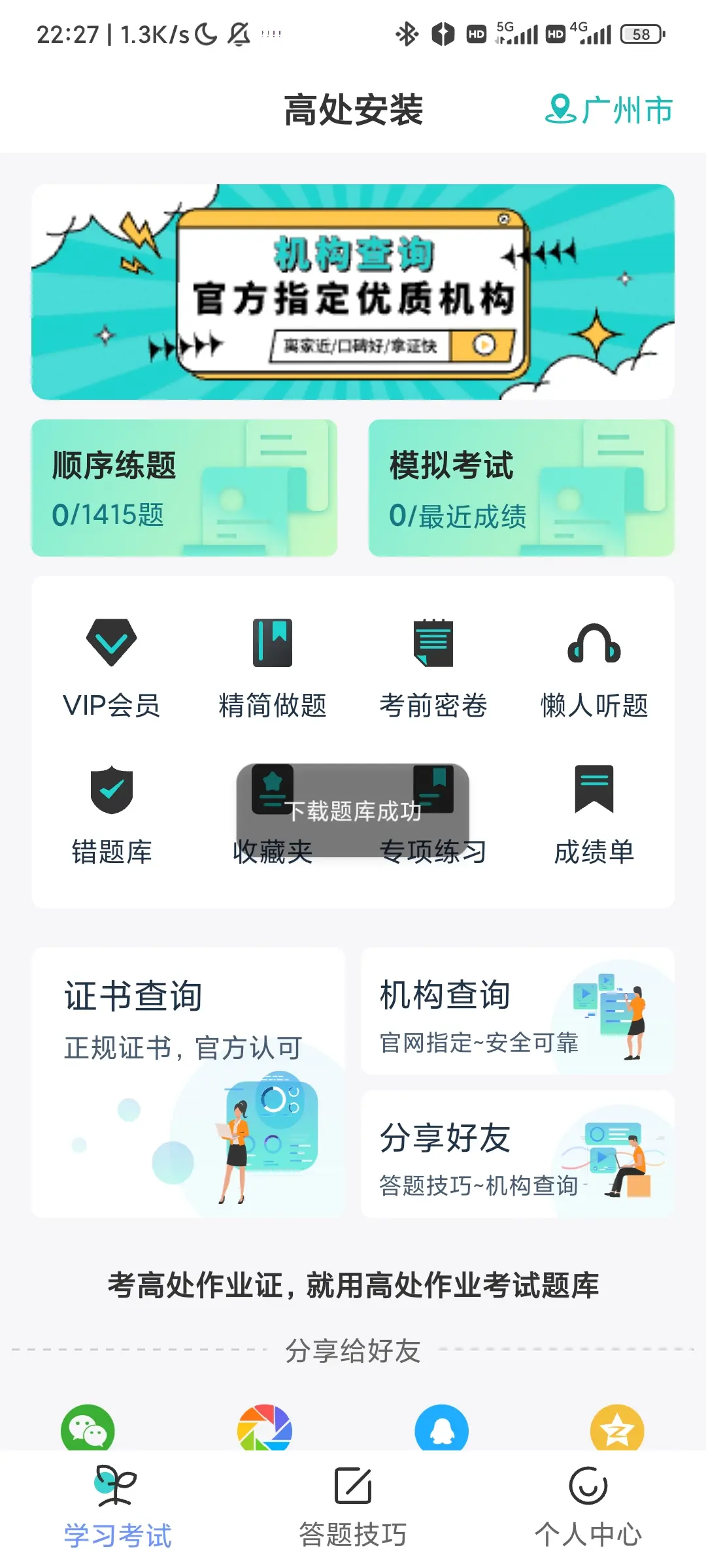The image size is (706, 1568).
Task: Open 精简做题
Action: point(273,668)
